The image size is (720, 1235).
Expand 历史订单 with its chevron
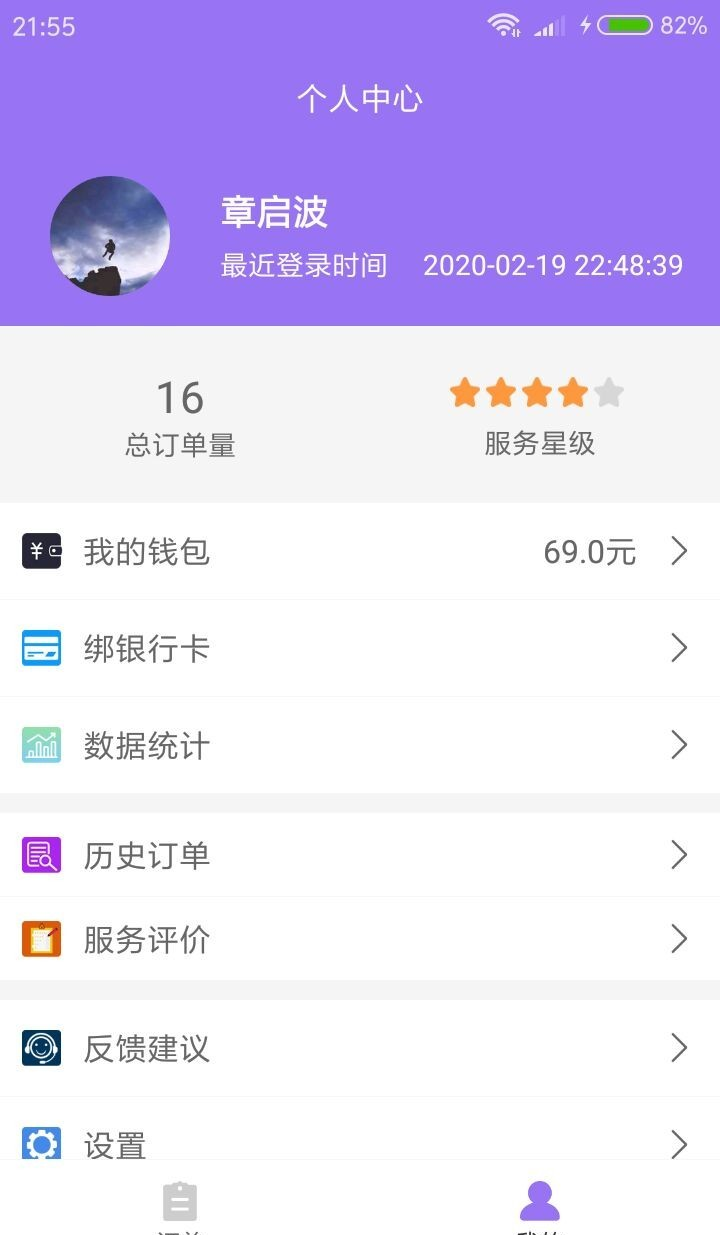(x=681, y=855)
